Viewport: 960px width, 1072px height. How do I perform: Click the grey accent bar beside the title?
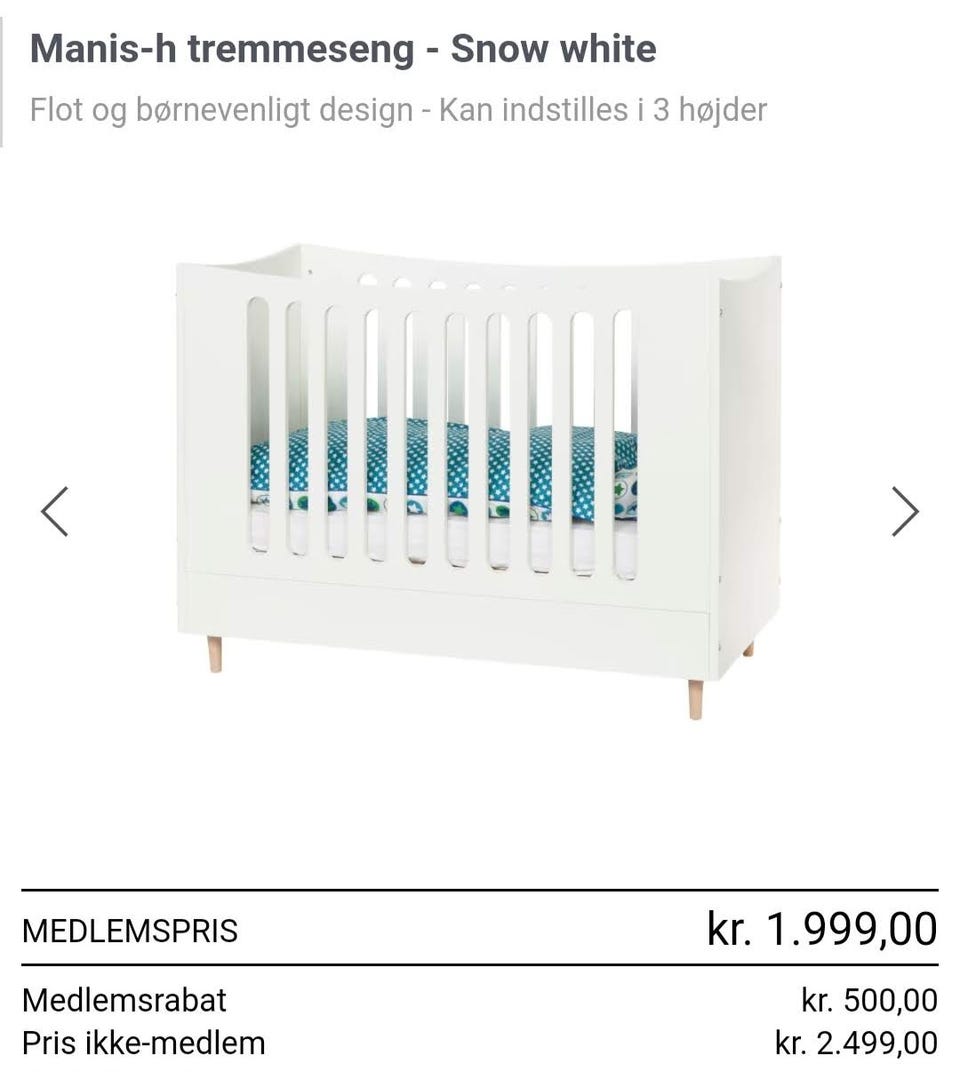(x=3, y=80)
